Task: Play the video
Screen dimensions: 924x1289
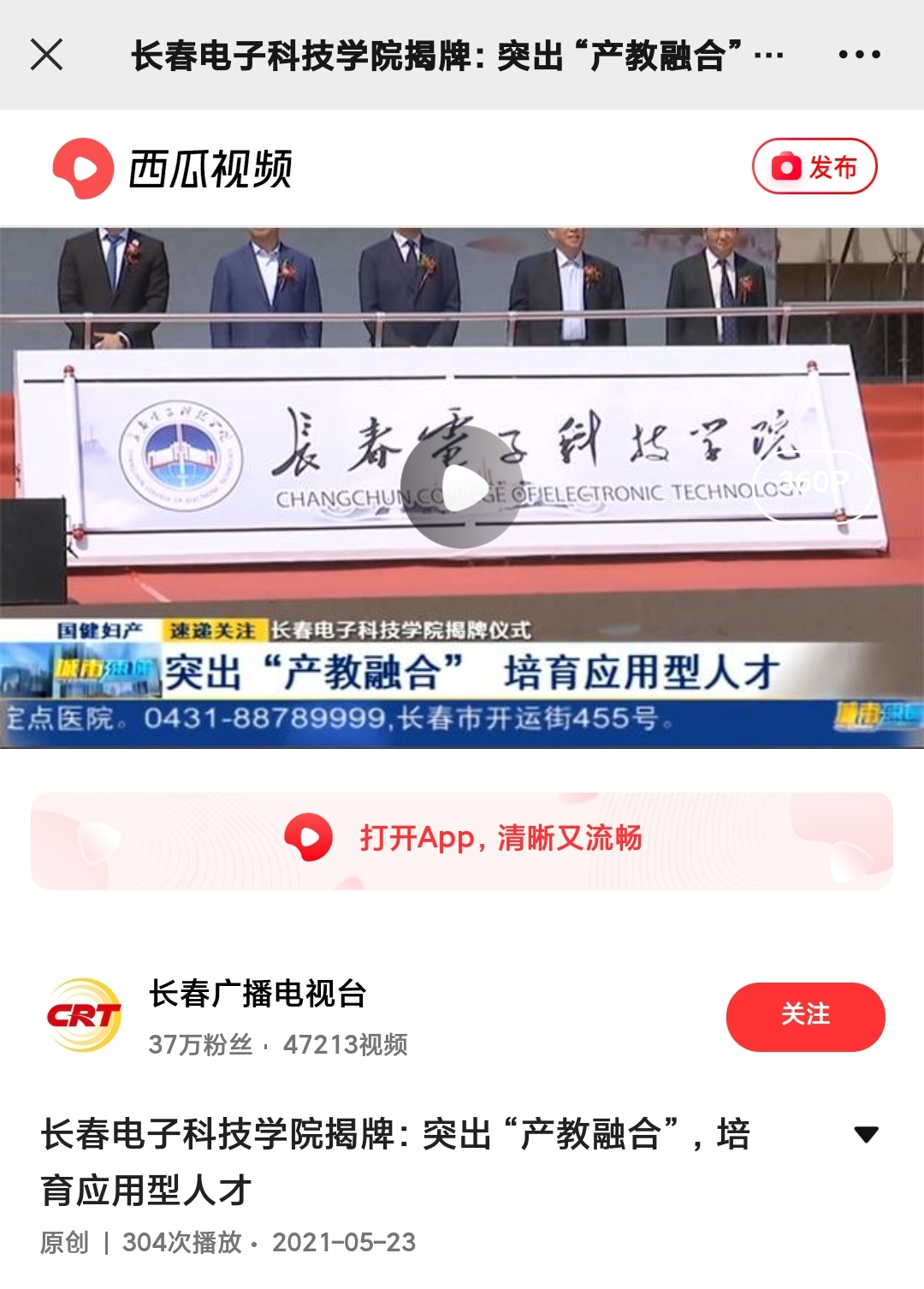Action: 462,487
